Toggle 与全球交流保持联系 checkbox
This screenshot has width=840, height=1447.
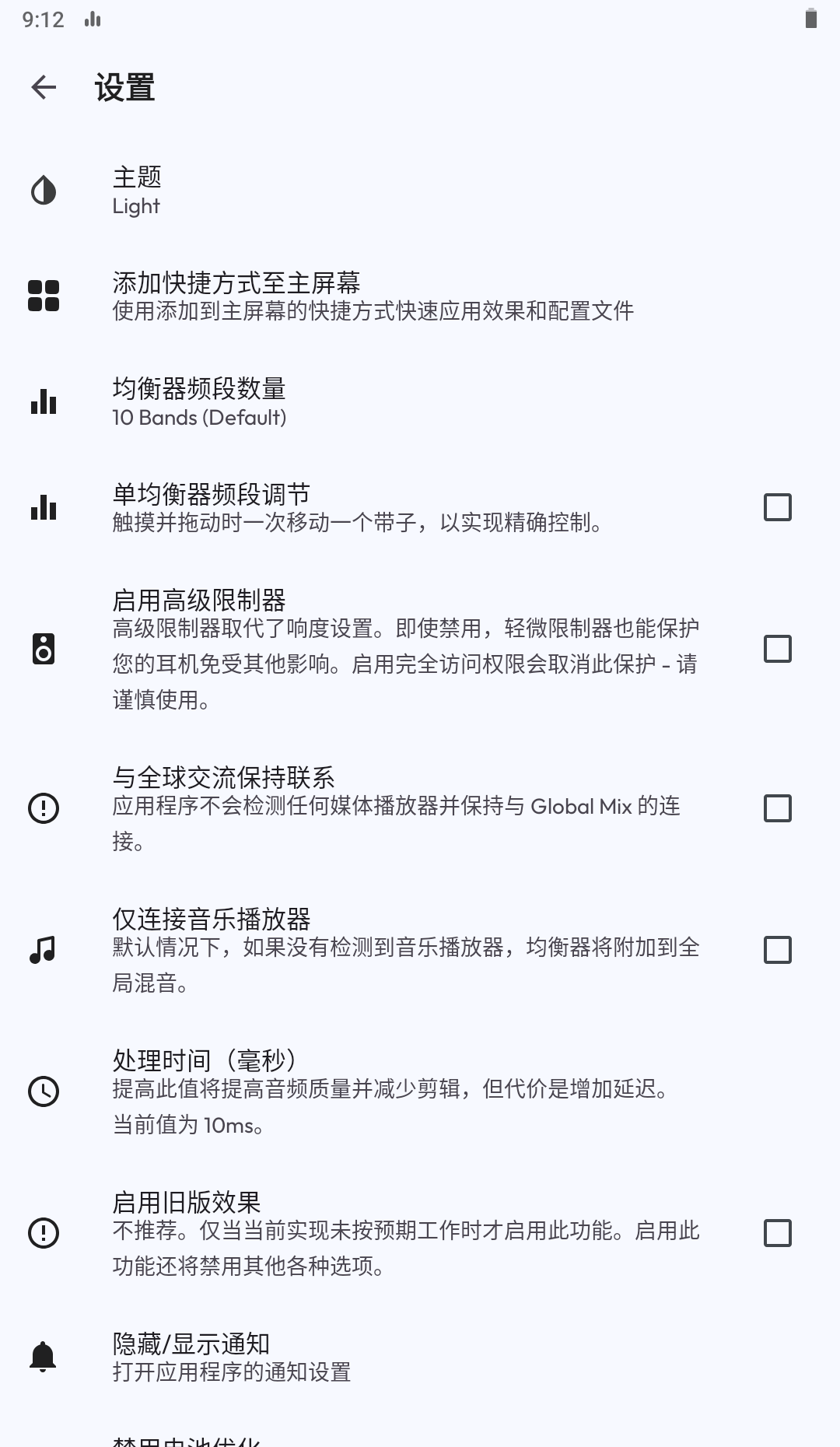(x=777, y=808)
